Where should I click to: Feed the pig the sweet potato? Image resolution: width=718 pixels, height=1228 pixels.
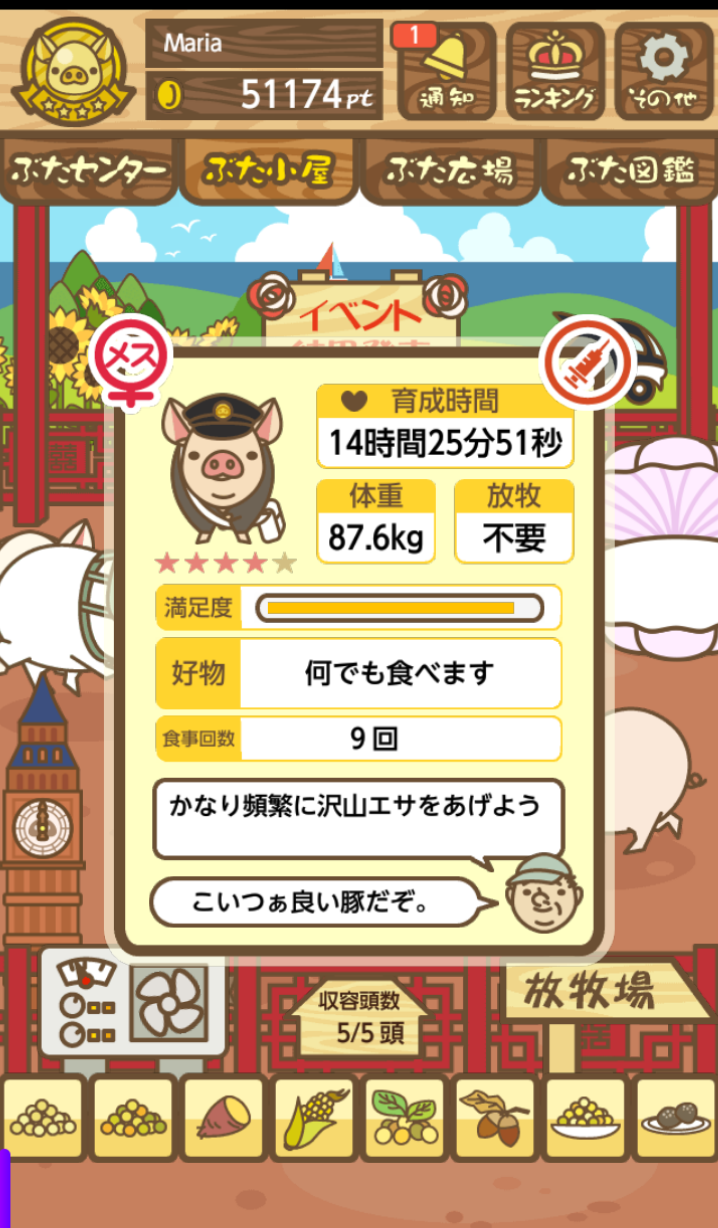click(x=223, y=1117)
